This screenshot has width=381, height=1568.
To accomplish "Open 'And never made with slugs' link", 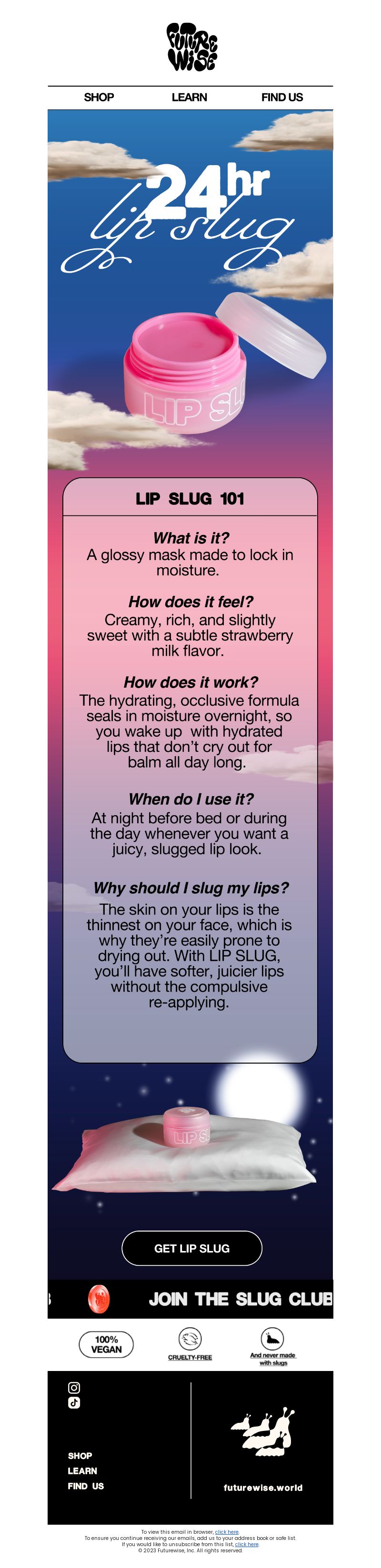I will 272,1359.
